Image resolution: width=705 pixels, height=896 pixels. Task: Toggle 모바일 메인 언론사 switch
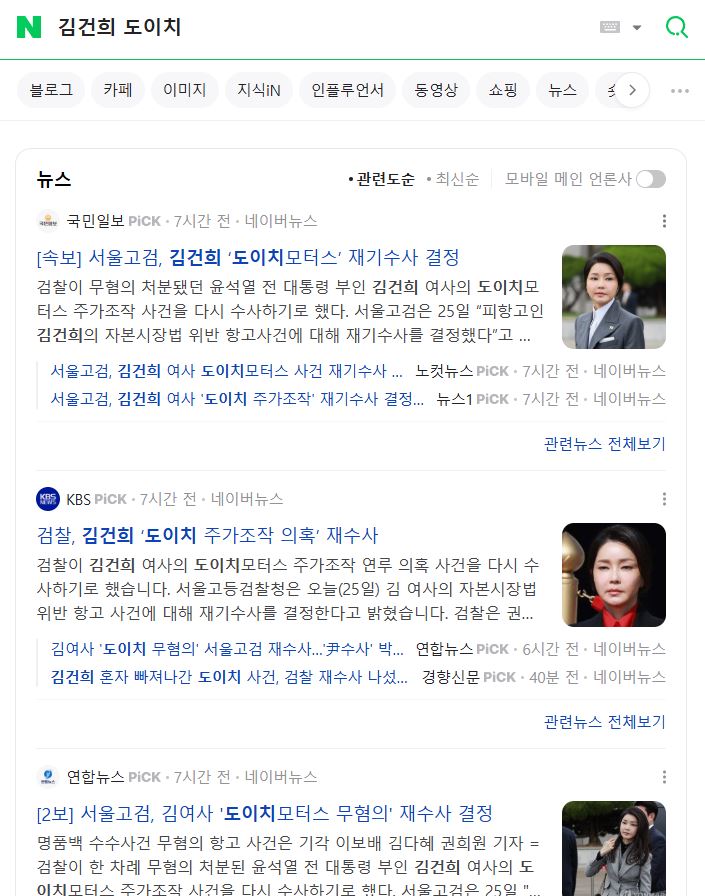(650, 179)
